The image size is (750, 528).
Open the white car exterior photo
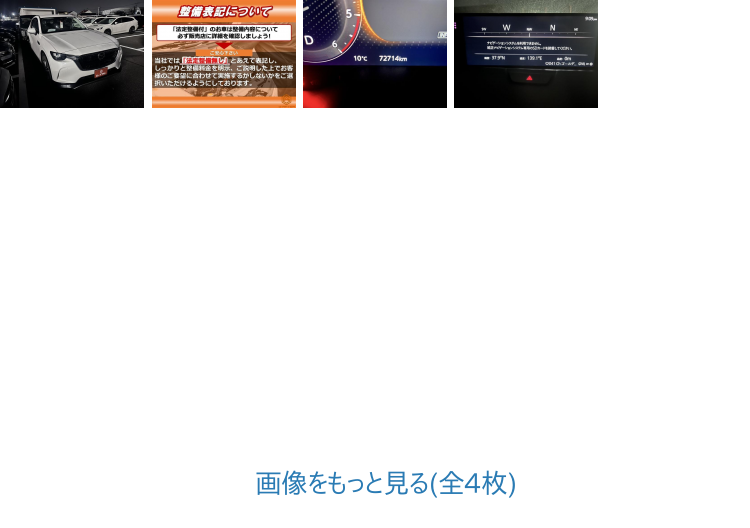point(72,54)
